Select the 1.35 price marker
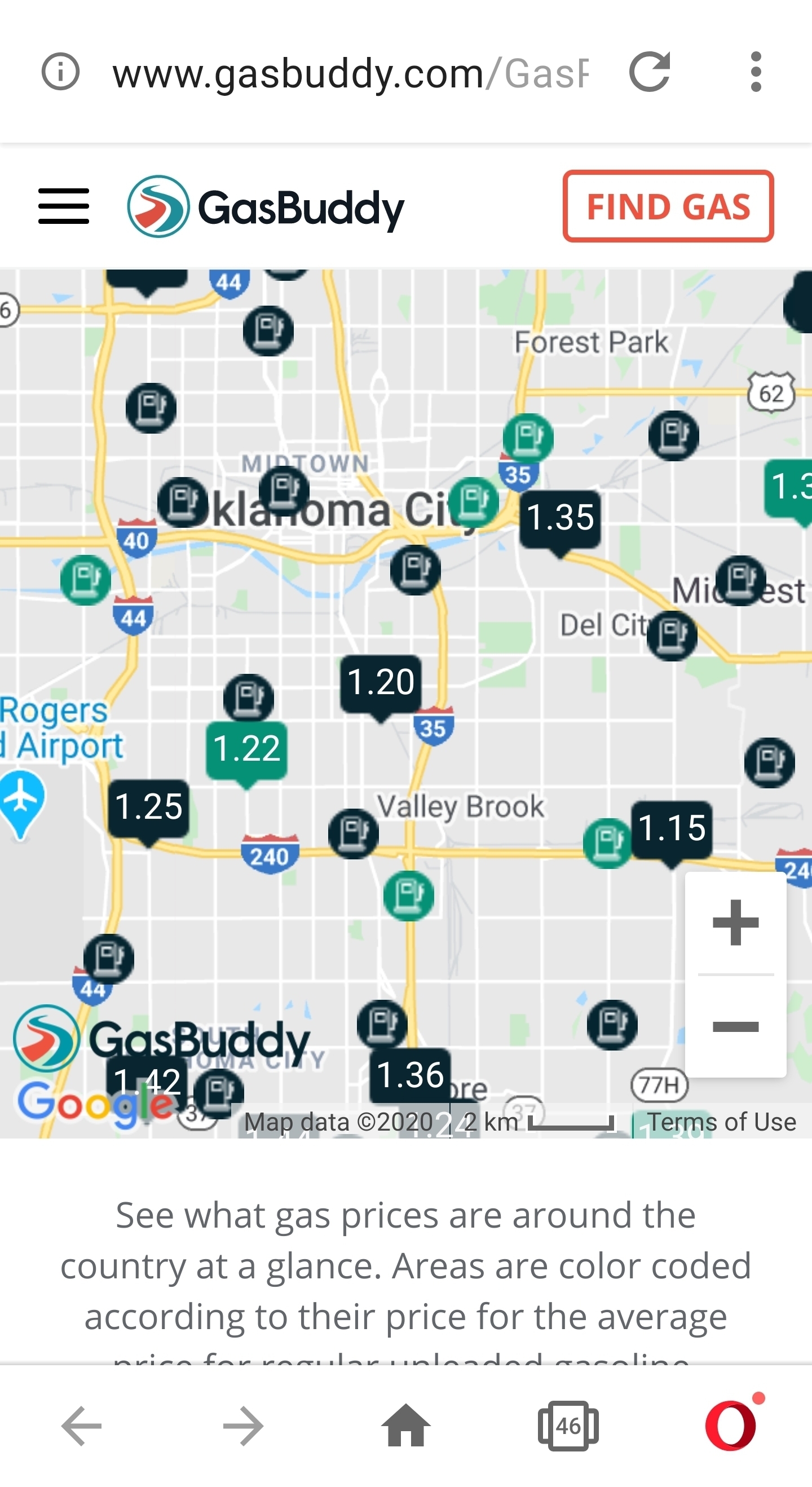 [560, 518]
